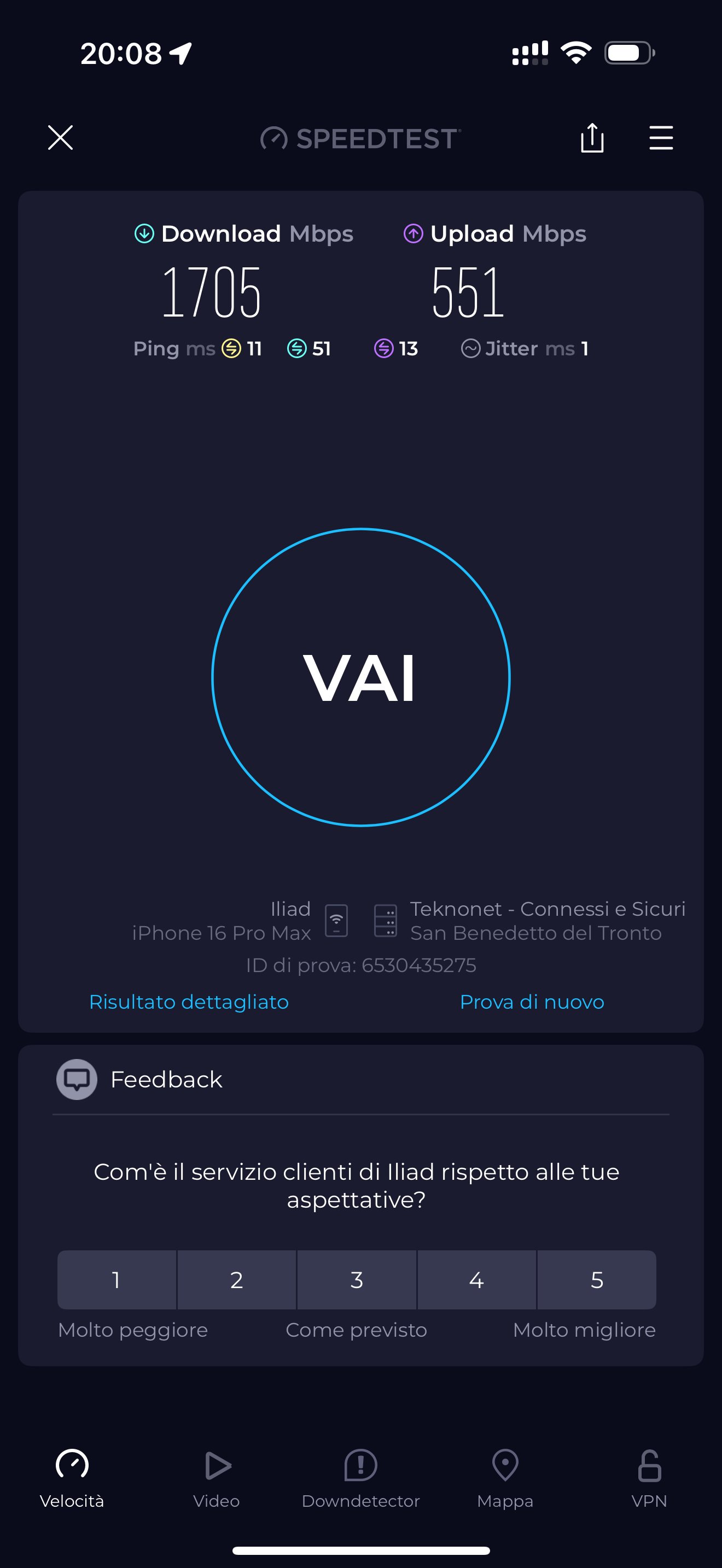The height and width of the screenshot is (1568, 722).
Task: Choose rating 4 in feedback
Action: tap(476, 1279)
